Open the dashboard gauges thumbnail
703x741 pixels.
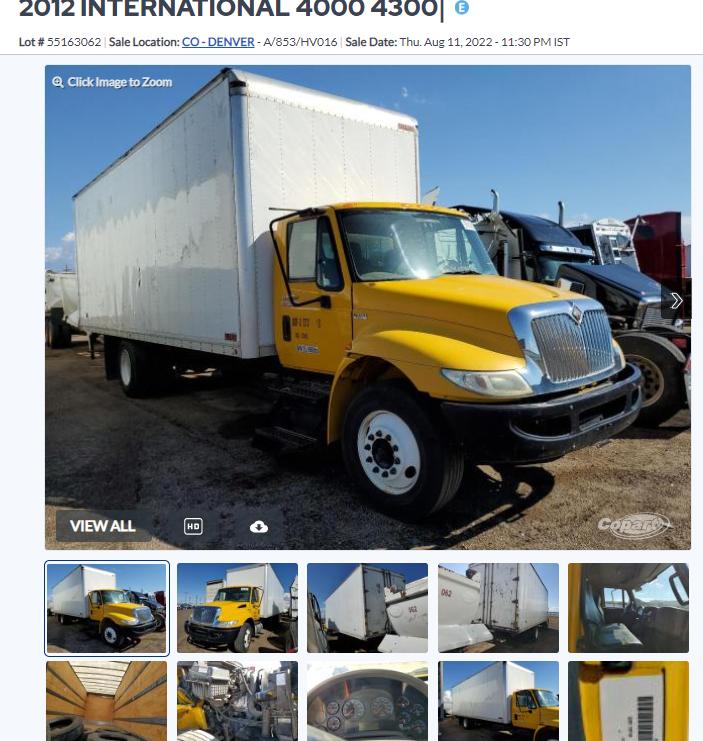pos(367,701)
